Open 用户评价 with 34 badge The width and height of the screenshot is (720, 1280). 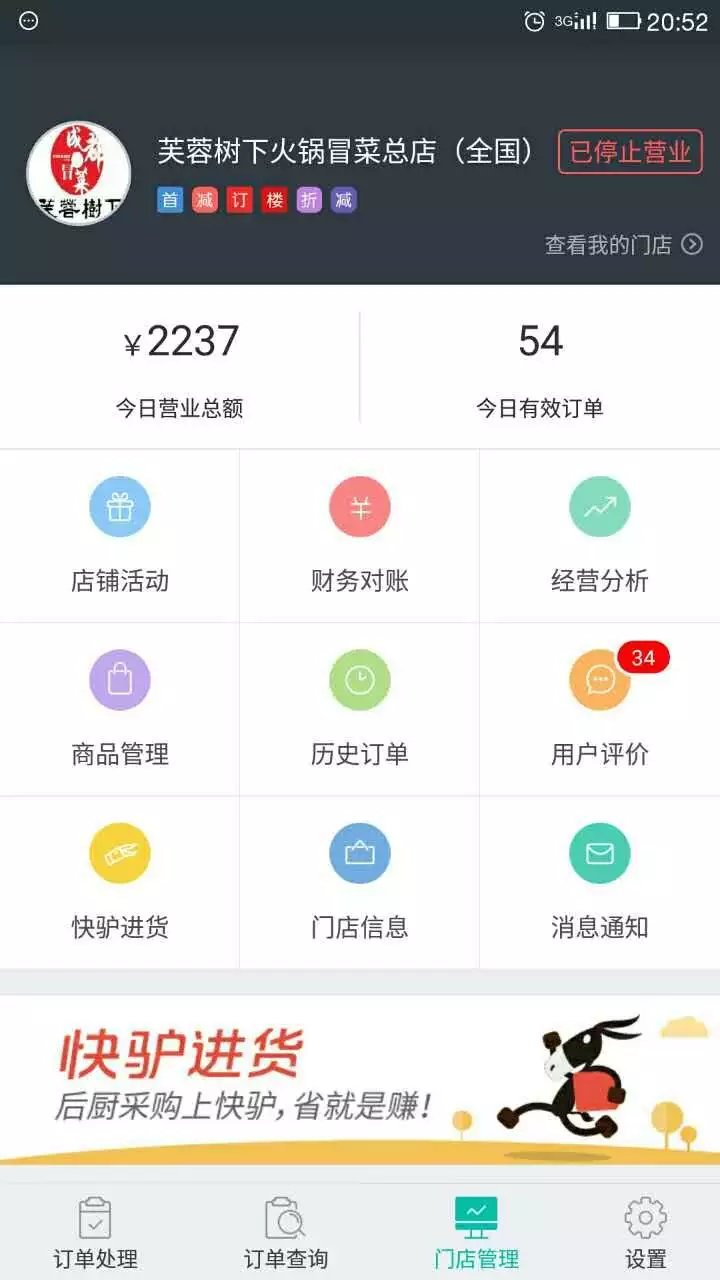[x=600, y=708]
